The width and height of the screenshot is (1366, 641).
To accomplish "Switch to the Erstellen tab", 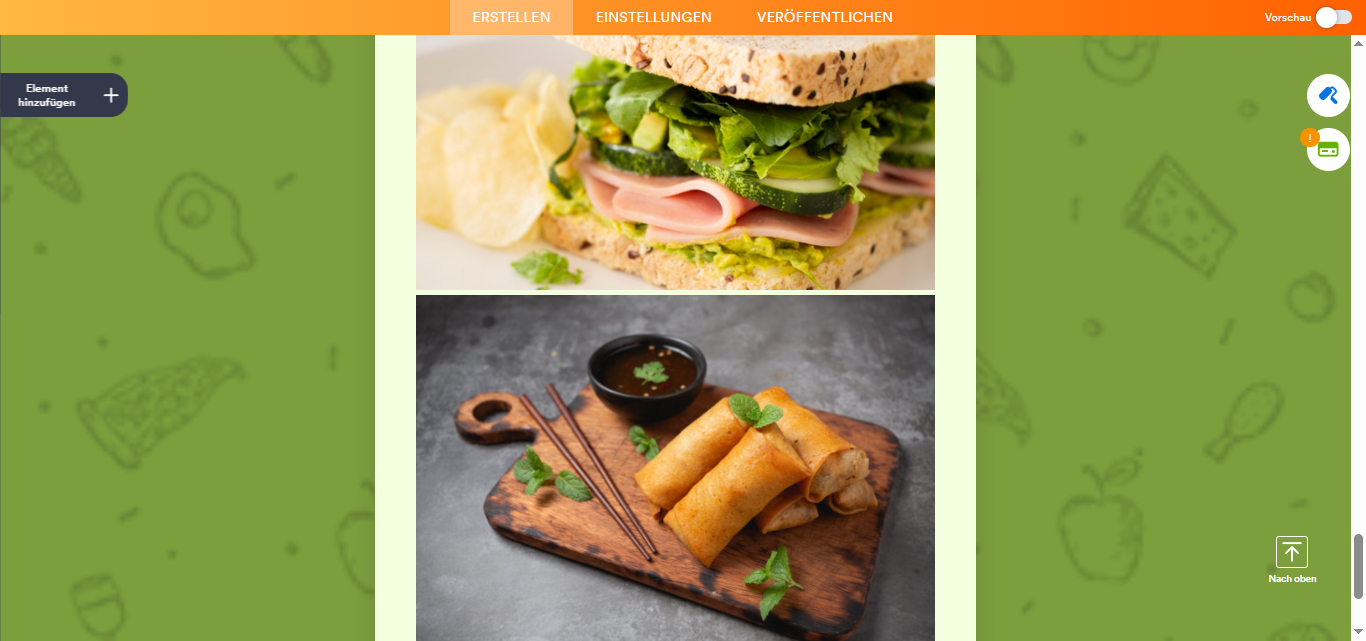I will (511, 17).
